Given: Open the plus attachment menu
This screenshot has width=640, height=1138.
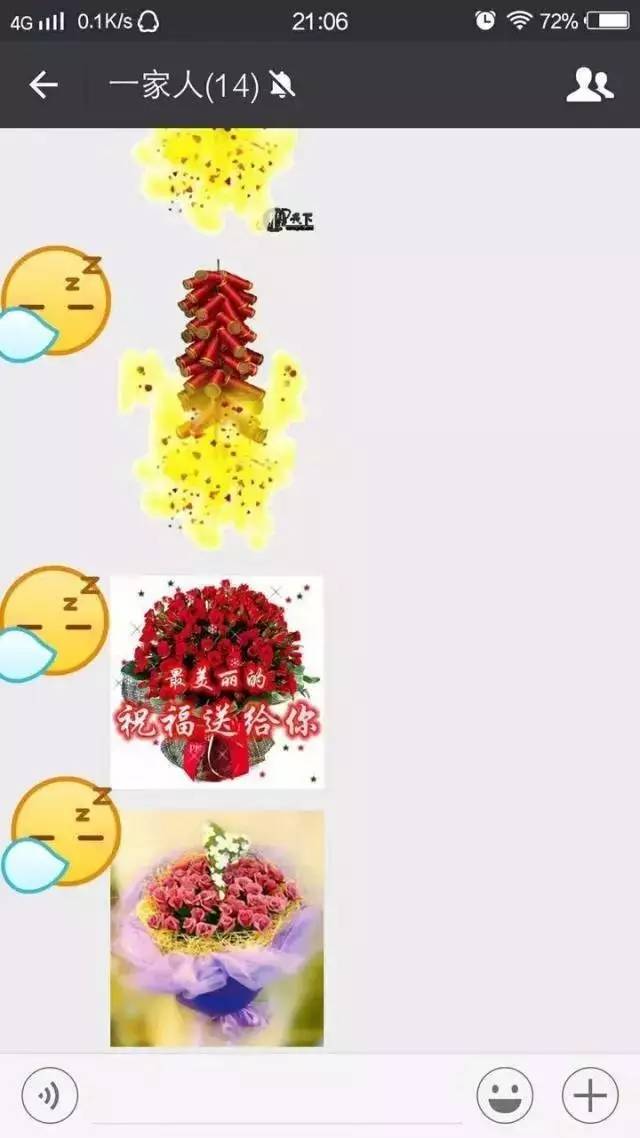Looking at the screenshot, I should coord(590,1096).
